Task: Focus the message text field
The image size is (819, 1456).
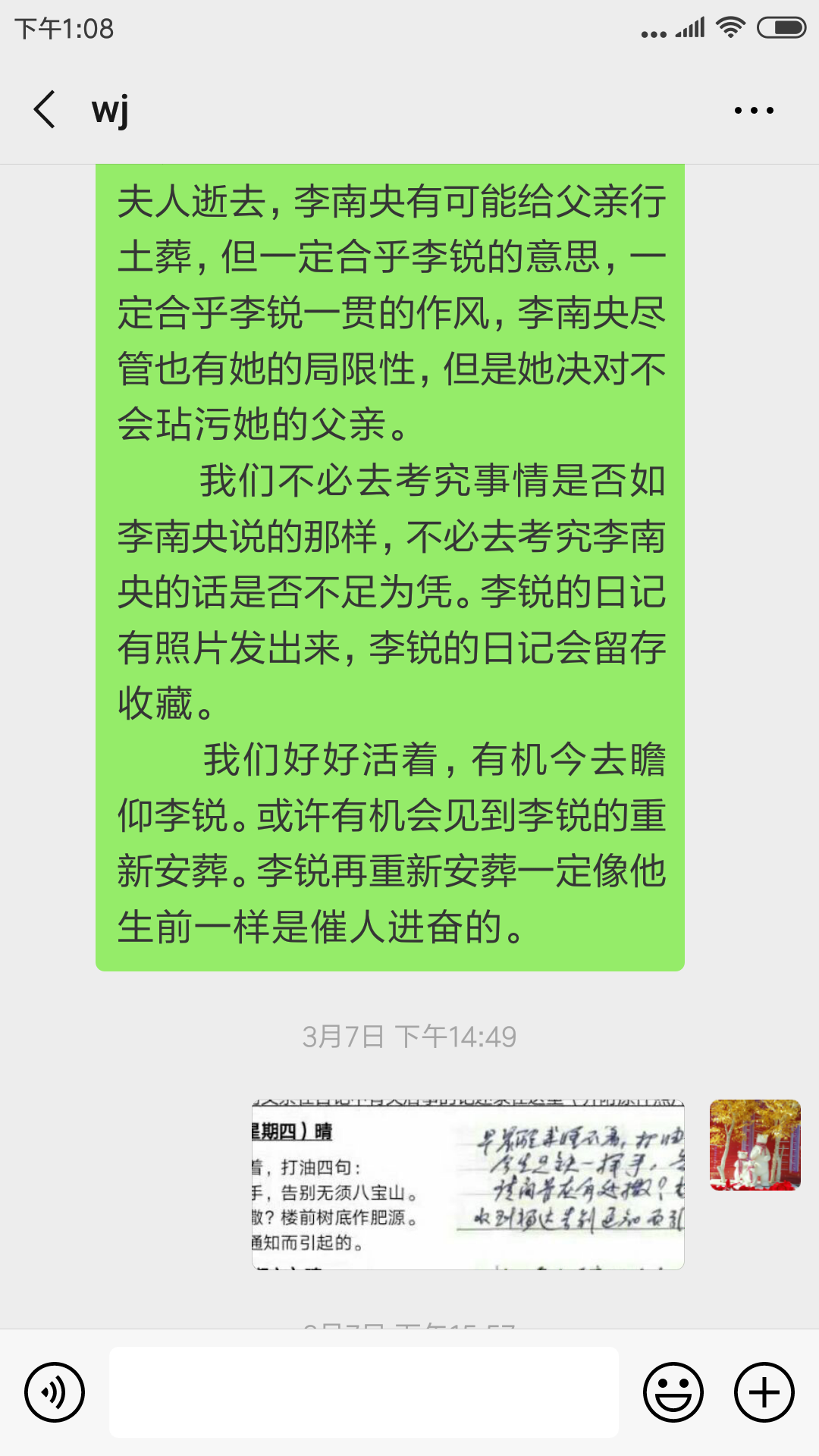Action: (364, 1392)
